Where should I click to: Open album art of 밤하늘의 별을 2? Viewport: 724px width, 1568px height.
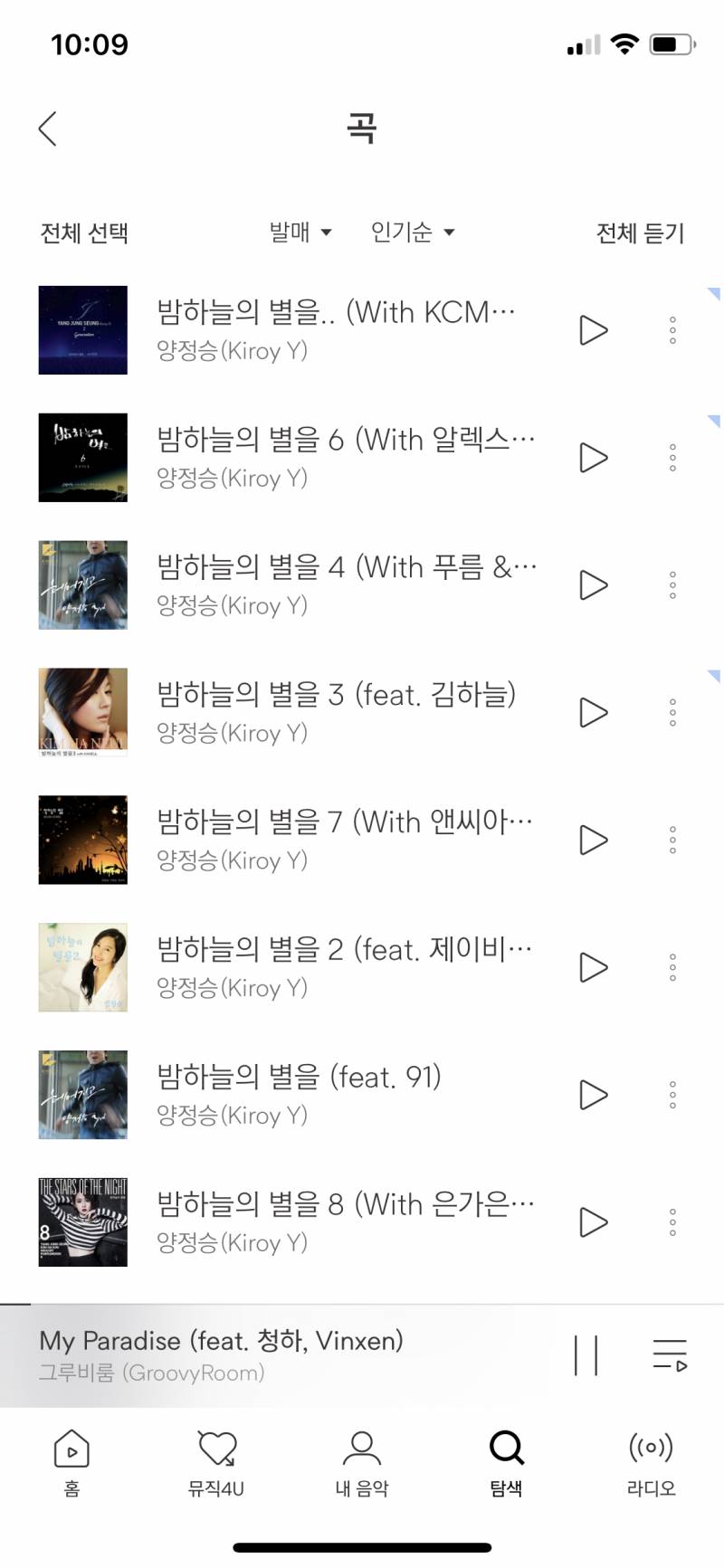tap(83, 967)
